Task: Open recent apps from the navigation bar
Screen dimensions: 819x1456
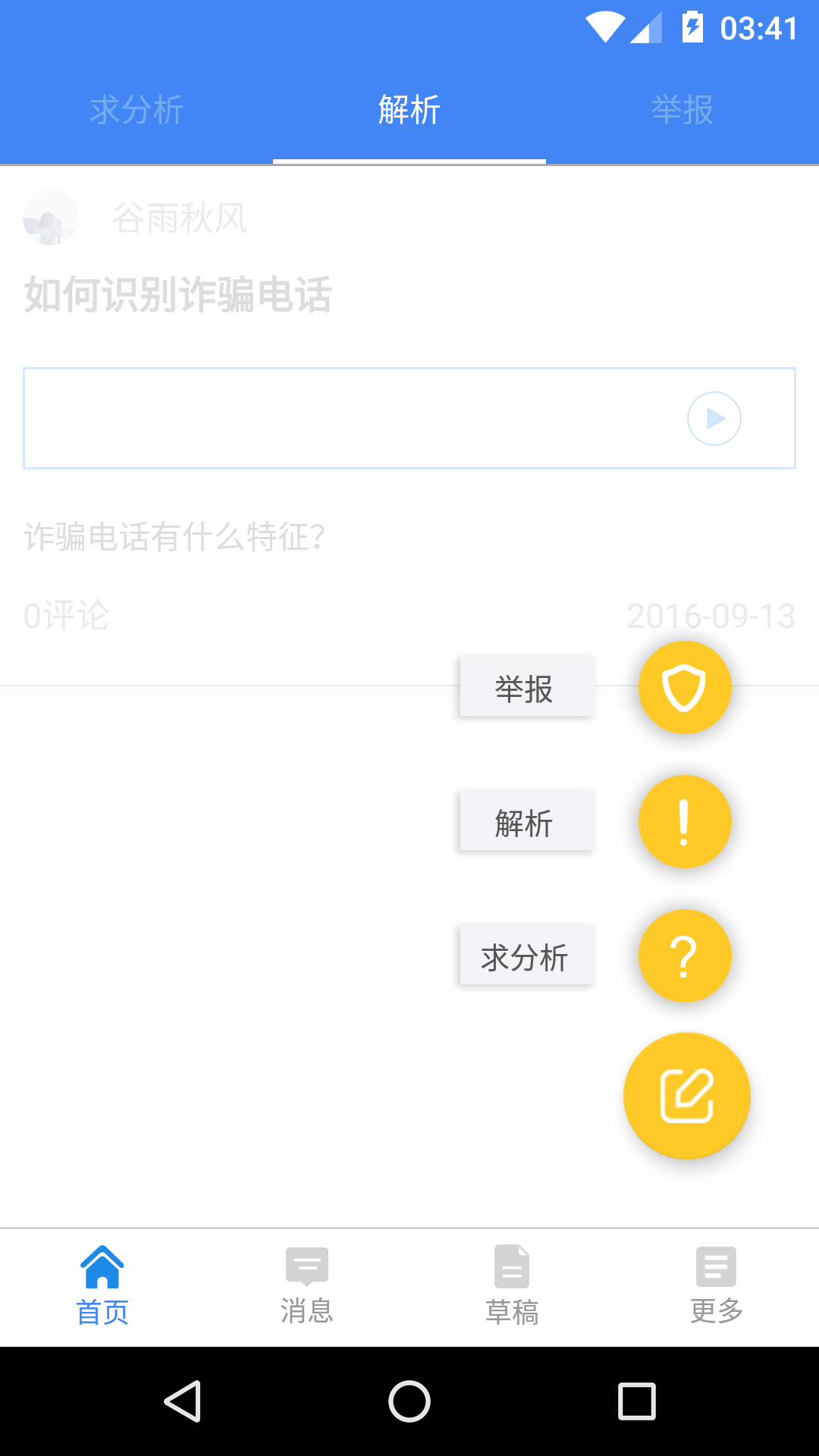Action: (x=636, y=1401)
